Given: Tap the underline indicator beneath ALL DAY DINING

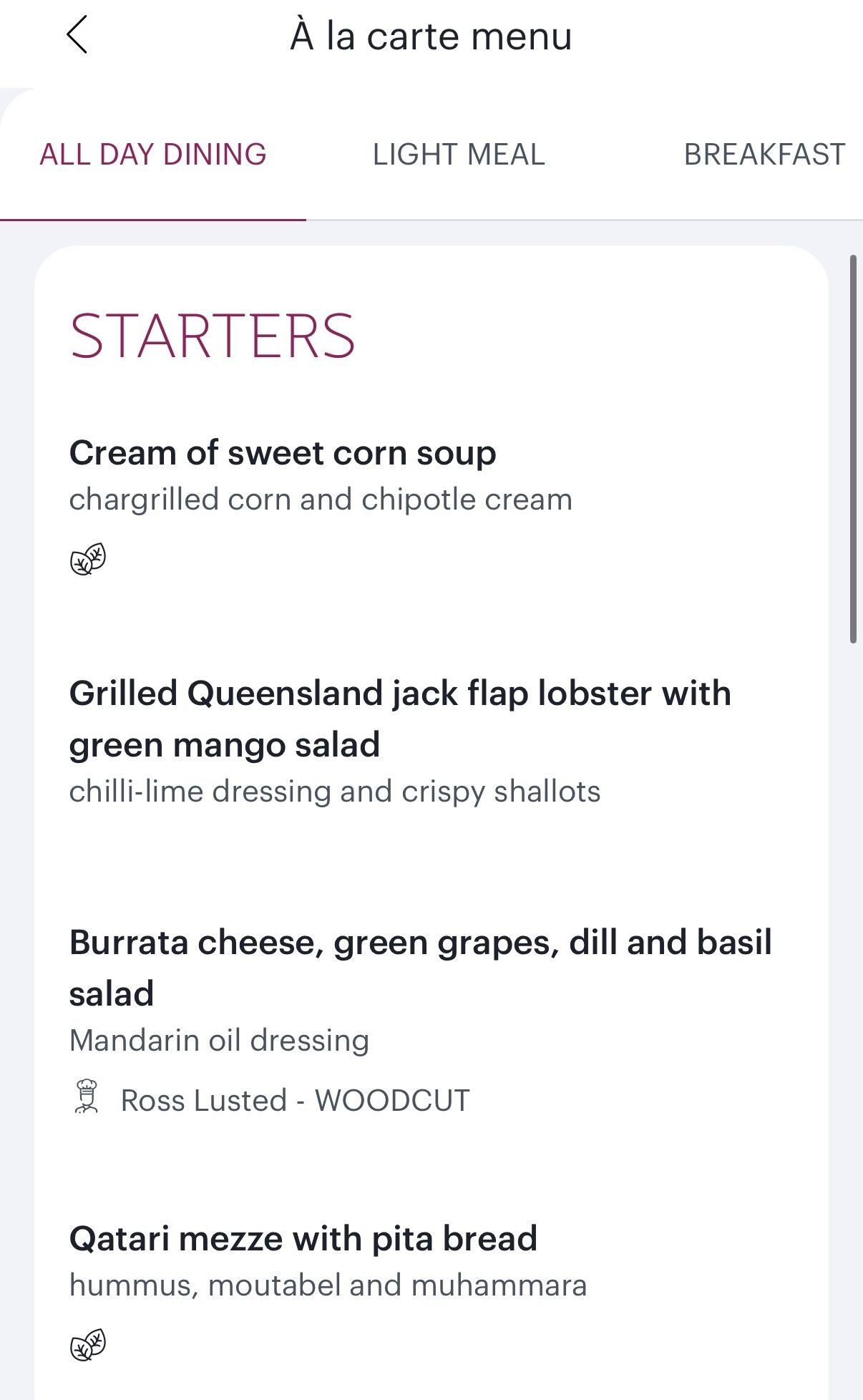Looking at the screenshot, I should tap(154, 219).
